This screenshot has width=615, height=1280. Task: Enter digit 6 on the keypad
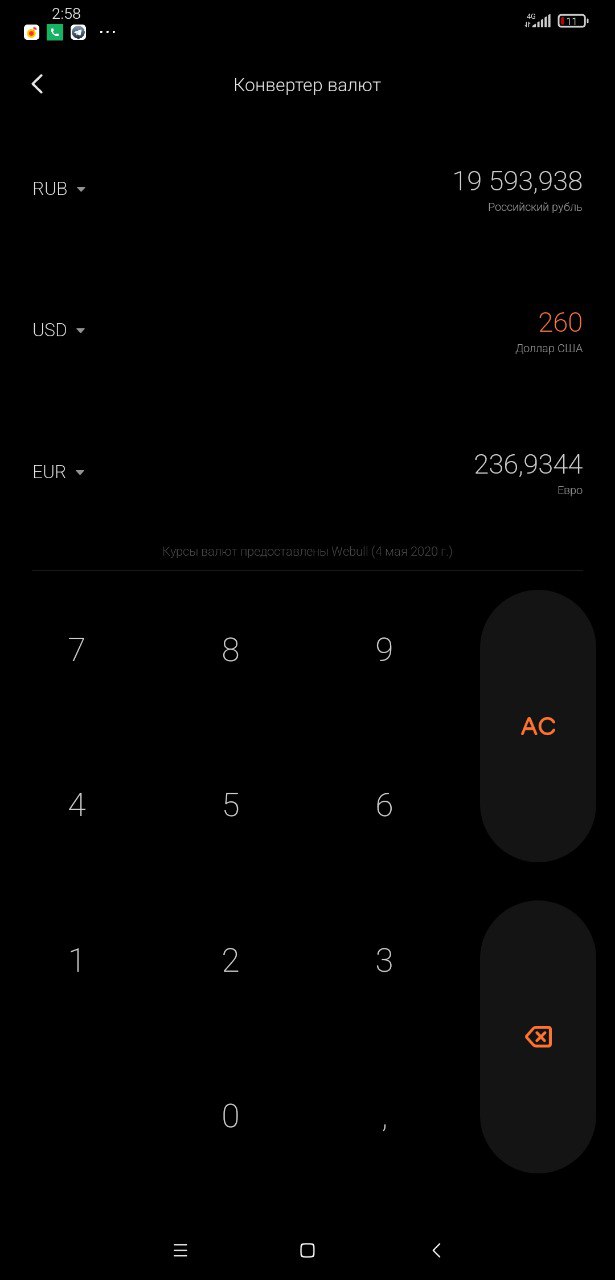coord(384,805)
